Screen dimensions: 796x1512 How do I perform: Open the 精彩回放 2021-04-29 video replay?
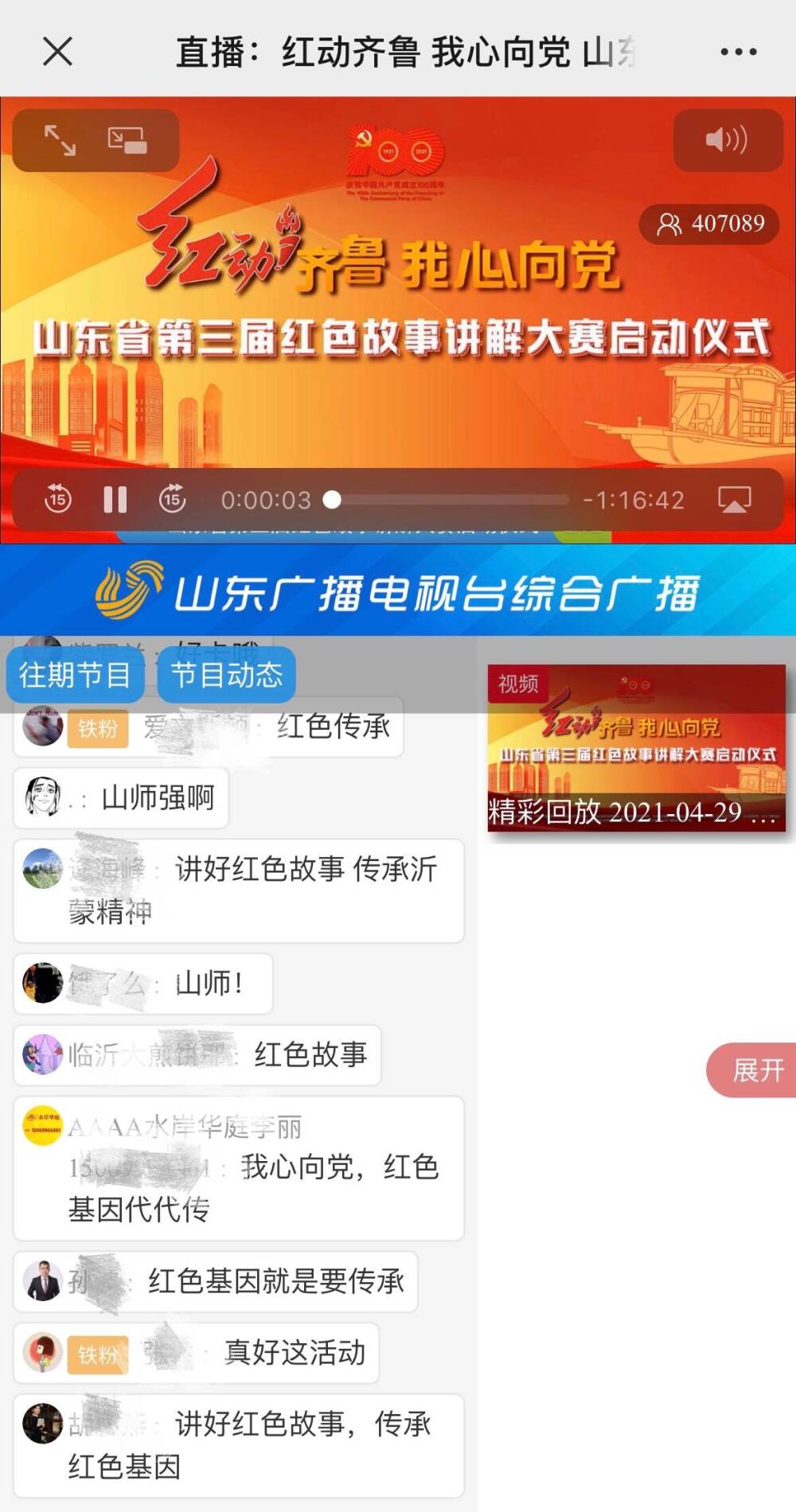coord(636,748)
